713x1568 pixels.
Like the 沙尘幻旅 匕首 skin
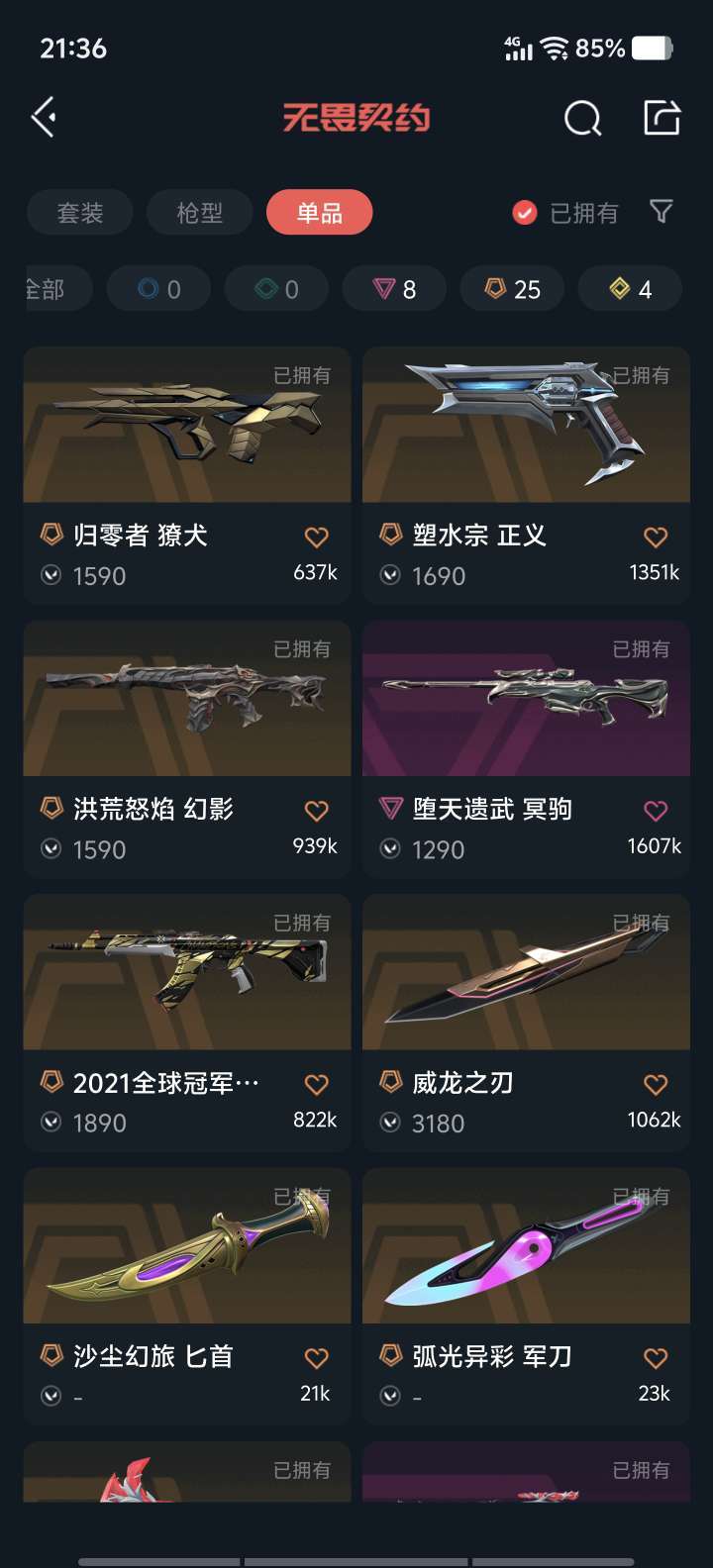(317, 1358)
